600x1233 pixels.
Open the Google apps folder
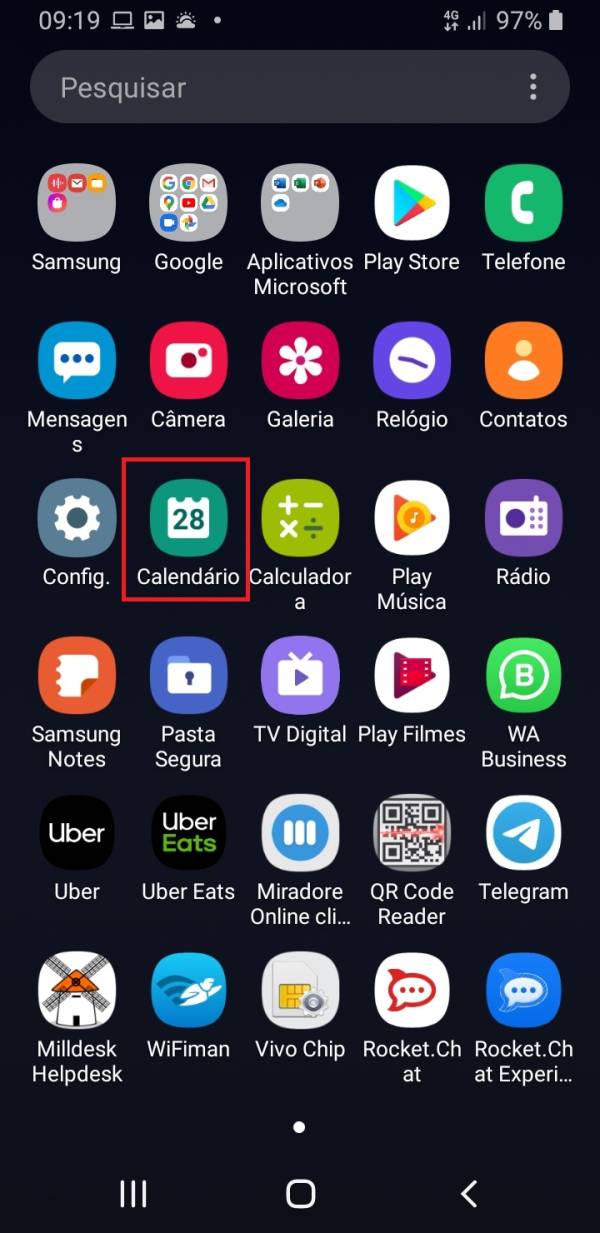188,203
